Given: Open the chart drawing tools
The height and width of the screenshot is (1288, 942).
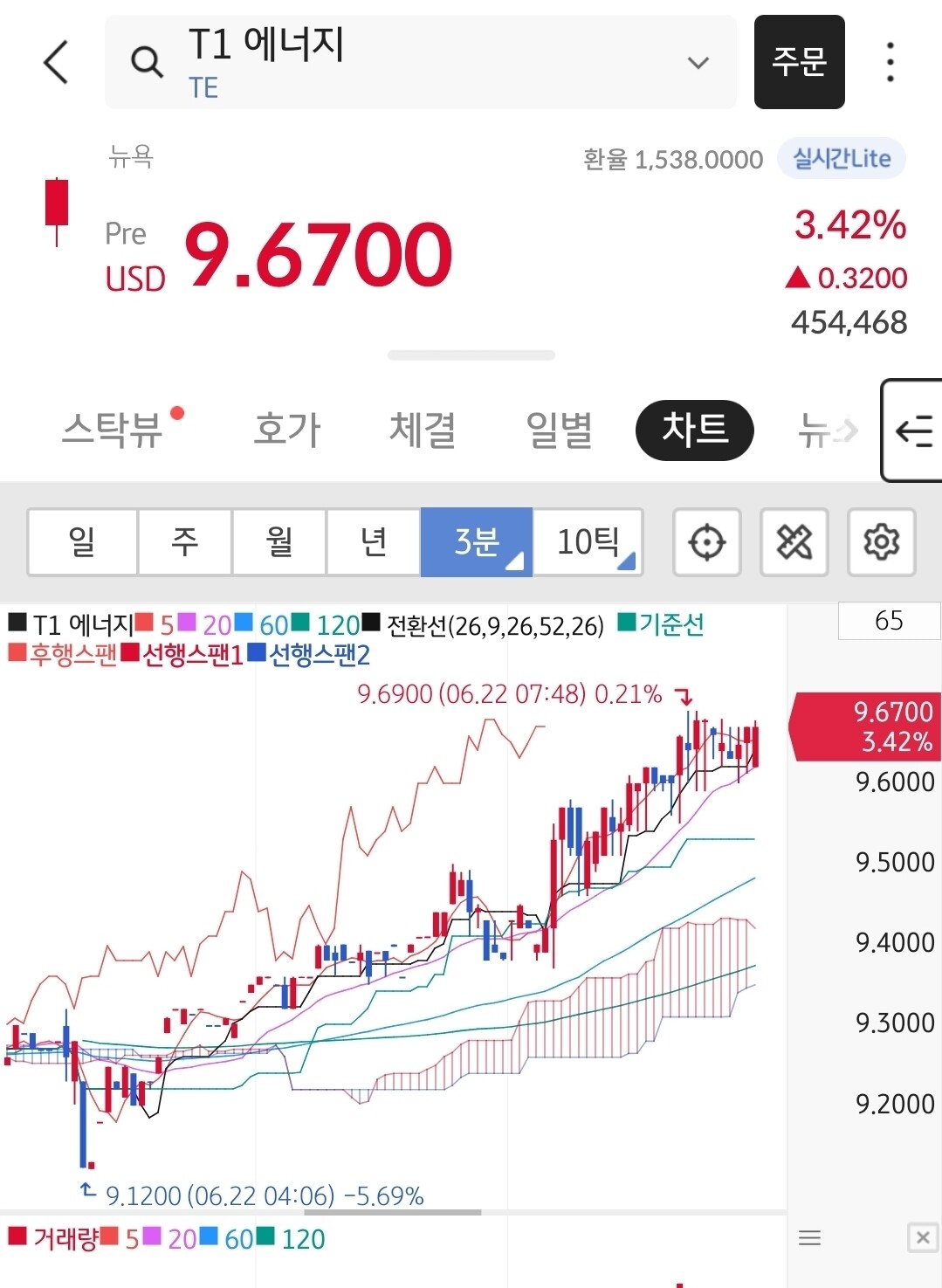Looking at the screenshot, I should coord(794,541).
